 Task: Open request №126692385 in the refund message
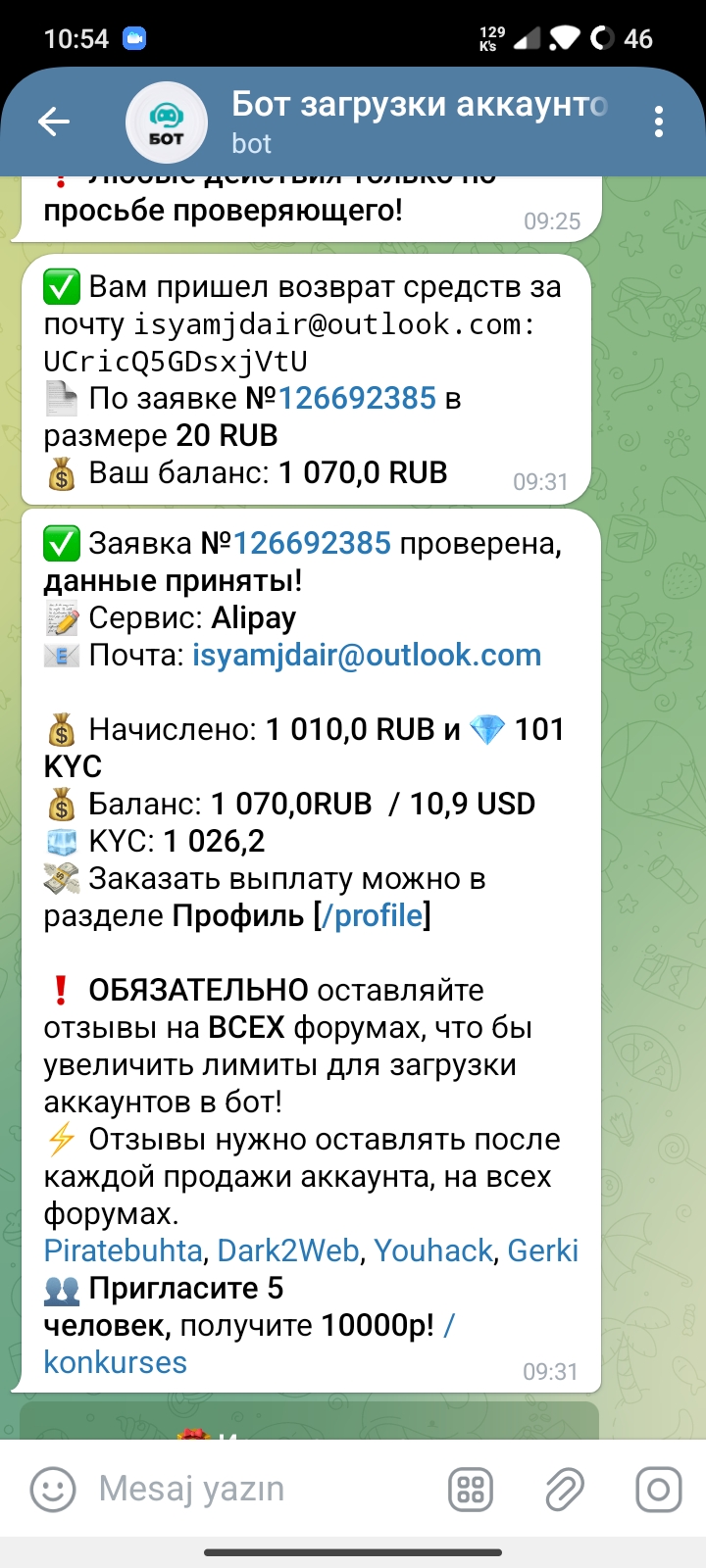tap(357, 399)
